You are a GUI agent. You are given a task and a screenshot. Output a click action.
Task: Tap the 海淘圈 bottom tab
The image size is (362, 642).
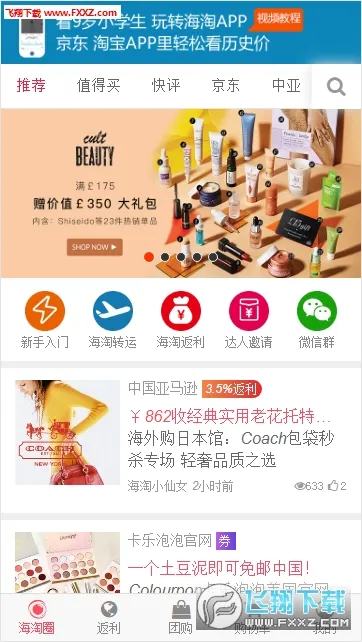(x=36, y=618)
